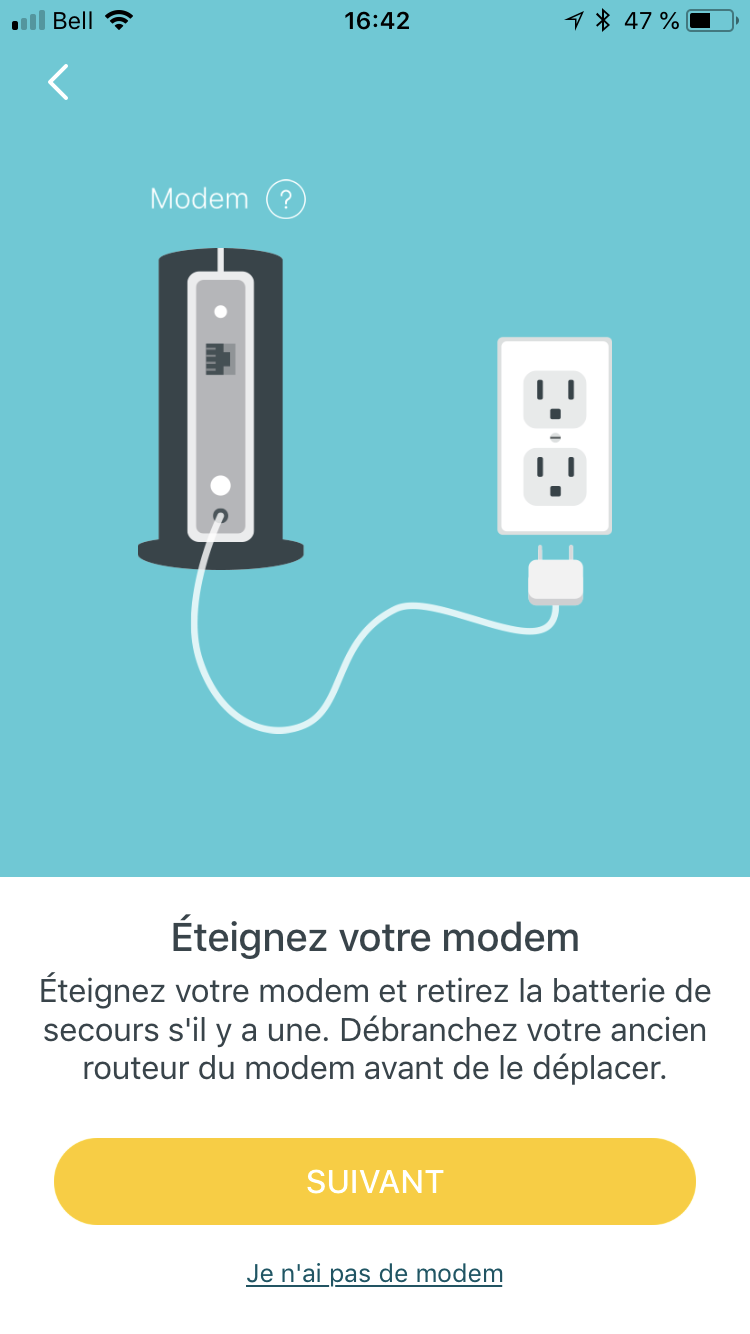The width and height of the screenshot is (750, 1334).
Task: Tap the yellow SUIVANT button
Action: pos(375,1181)
